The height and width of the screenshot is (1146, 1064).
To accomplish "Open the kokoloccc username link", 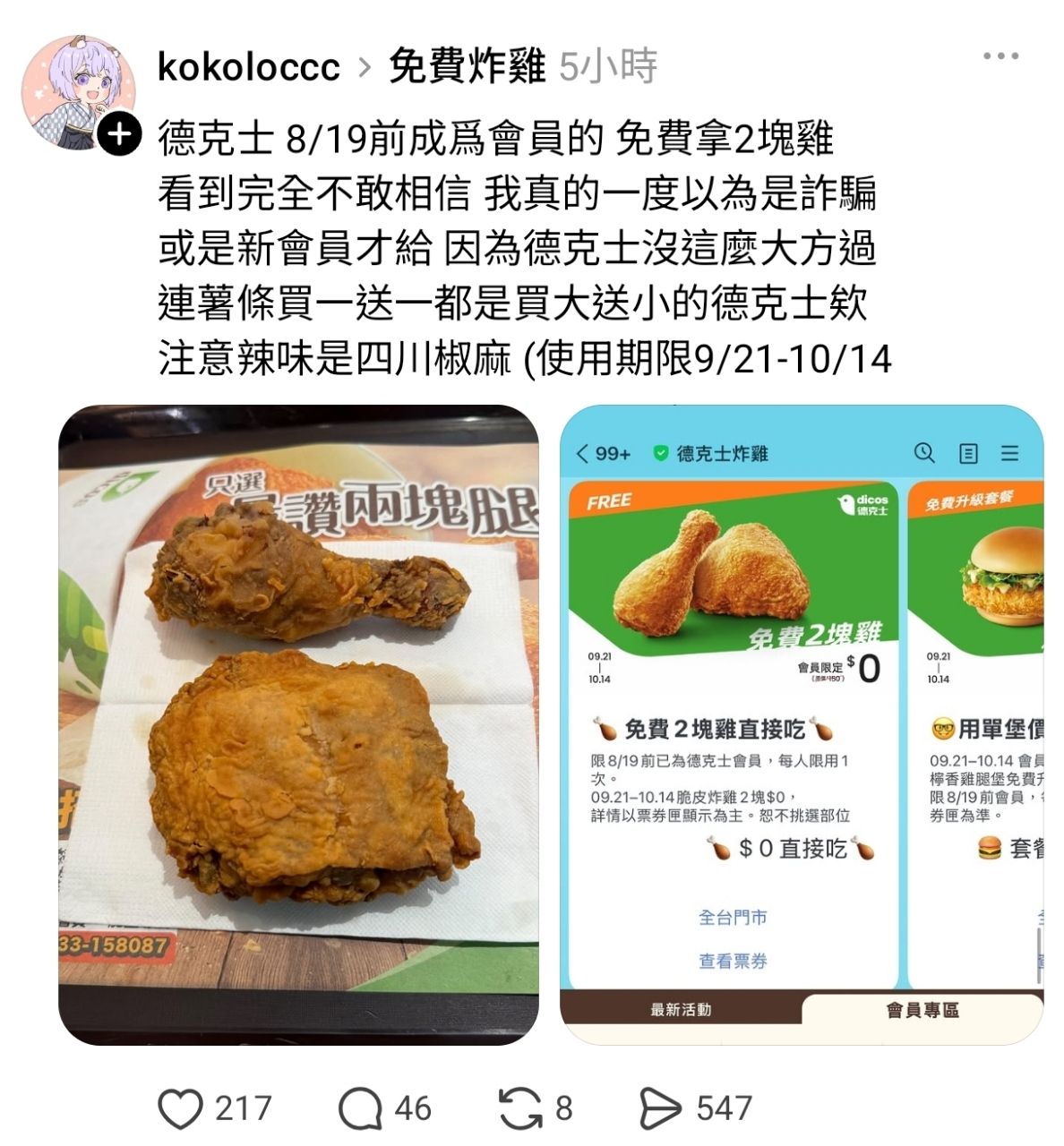I will pyautogui.click(x=248, y=67).
